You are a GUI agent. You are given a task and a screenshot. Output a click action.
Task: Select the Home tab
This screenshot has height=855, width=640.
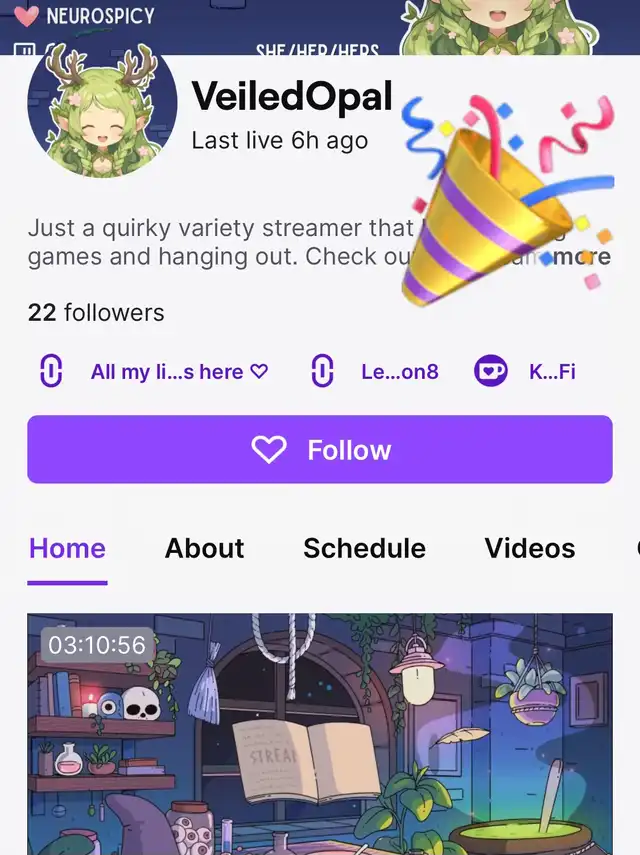click(67, 548)
